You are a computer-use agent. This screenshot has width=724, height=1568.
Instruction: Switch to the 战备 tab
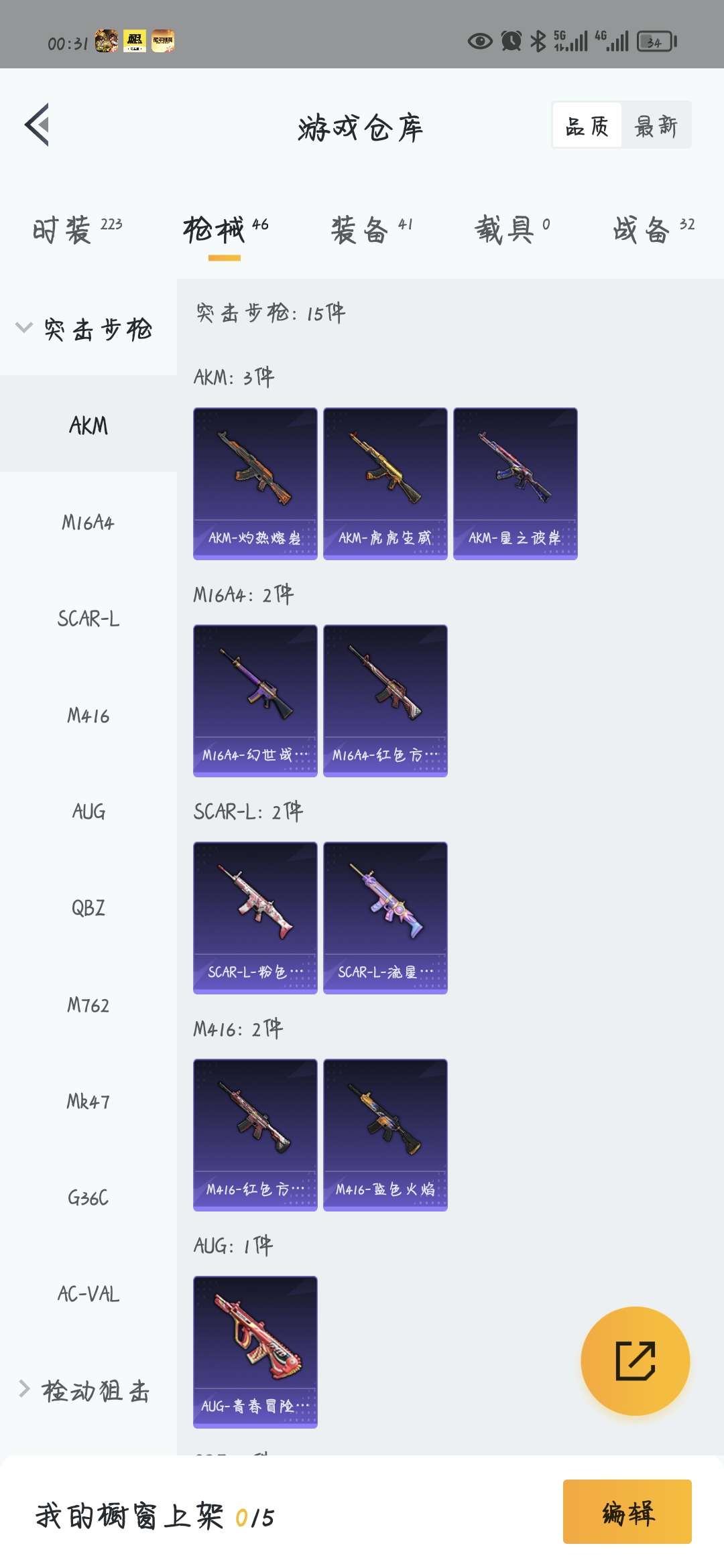653,230
